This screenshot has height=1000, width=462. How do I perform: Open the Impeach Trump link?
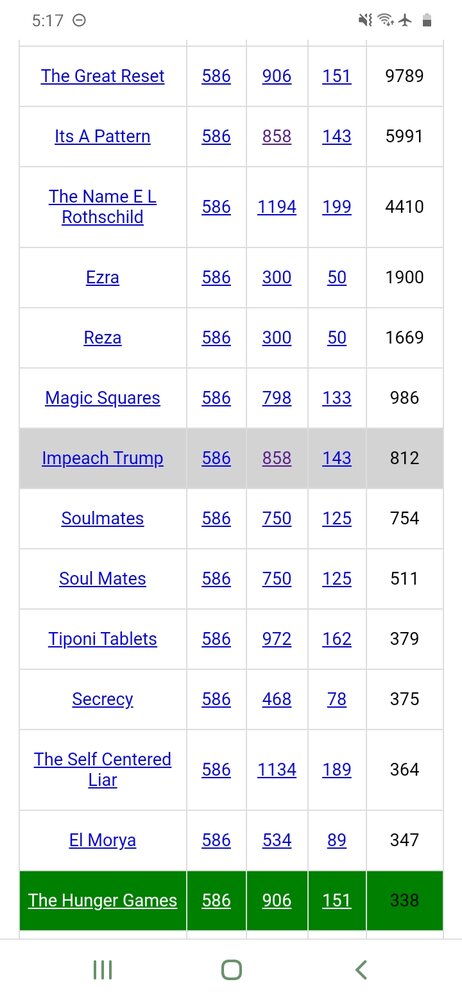tap(102, 458)
